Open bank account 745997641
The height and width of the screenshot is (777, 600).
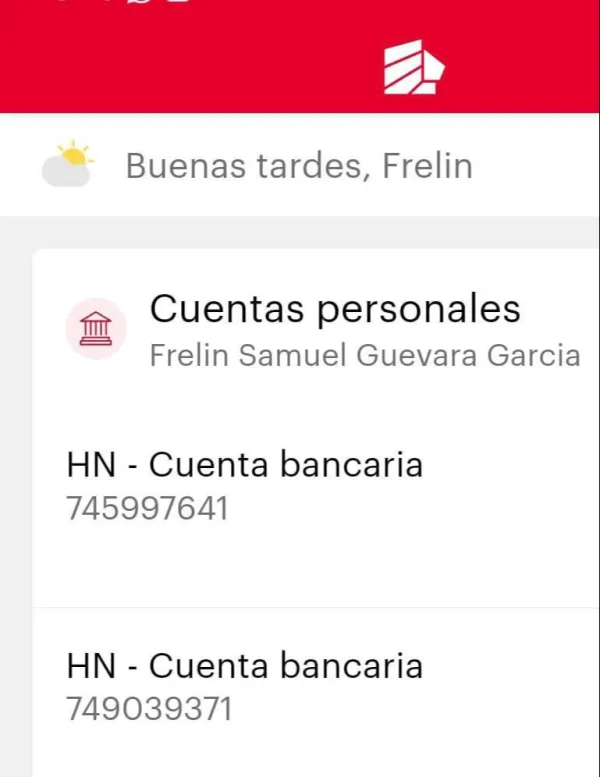pyautogui.click(x=245, y=487)
